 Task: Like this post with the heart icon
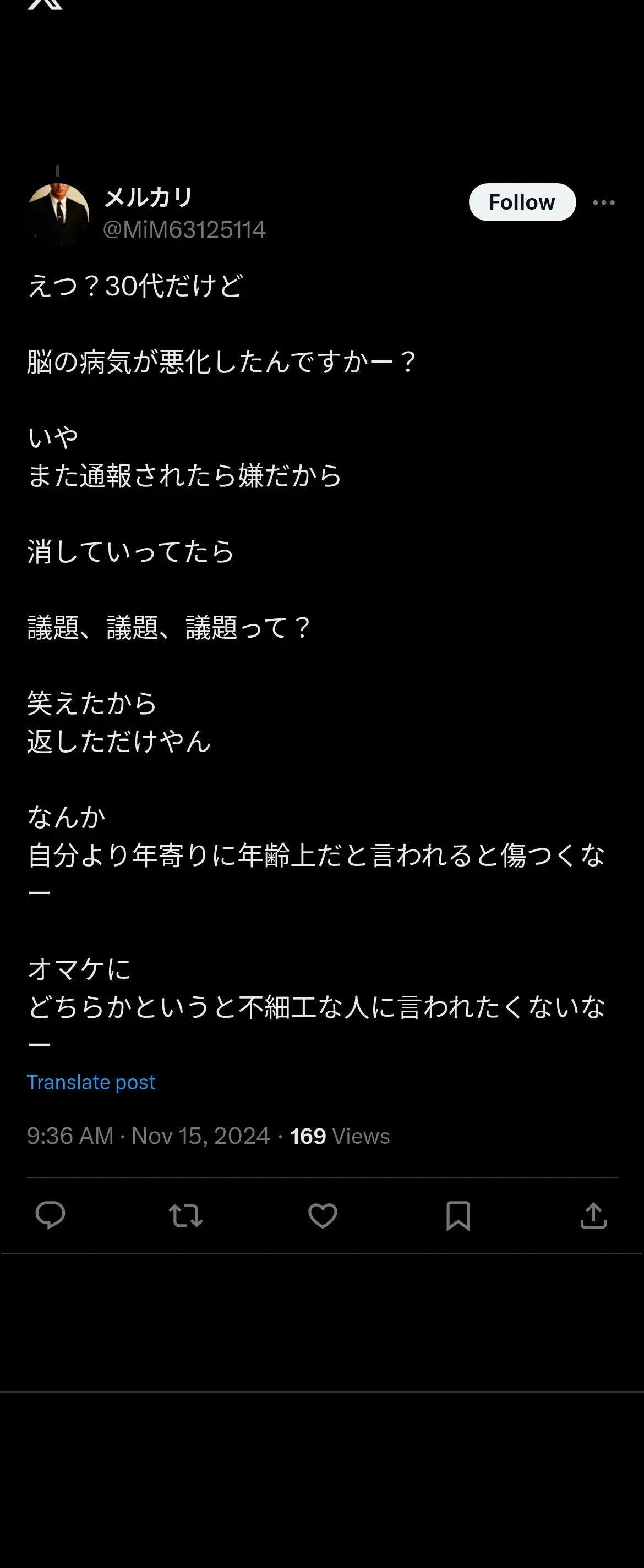(323, 1215)
